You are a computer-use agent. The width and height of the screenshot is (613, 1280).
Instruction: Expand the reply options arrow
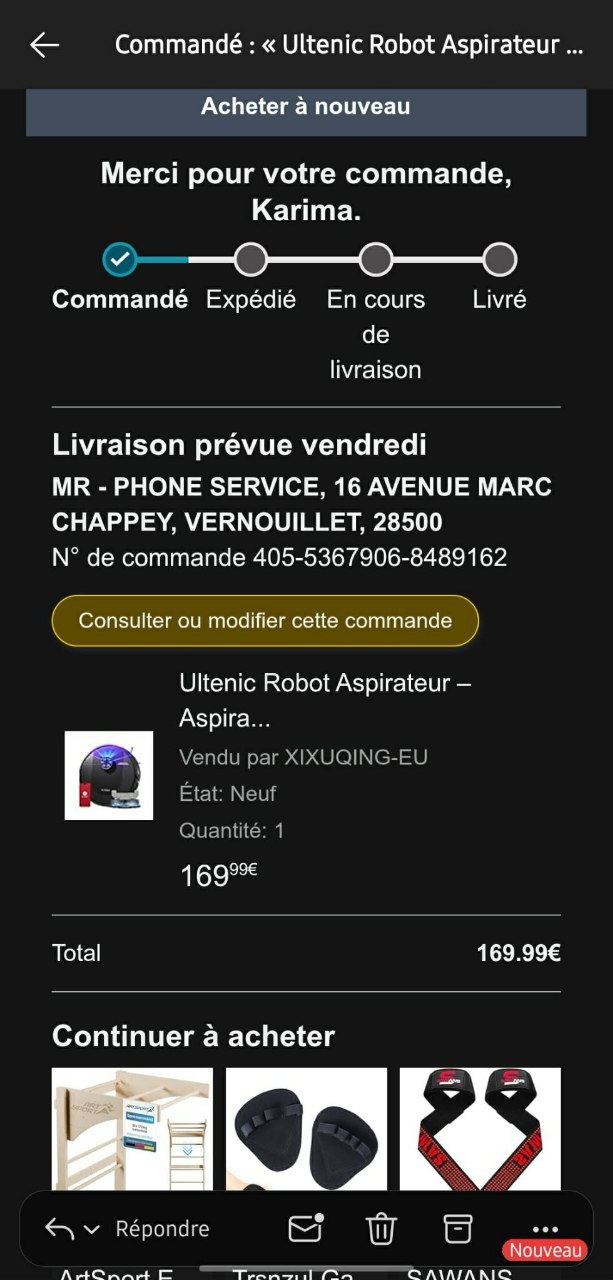[92, 1229]
